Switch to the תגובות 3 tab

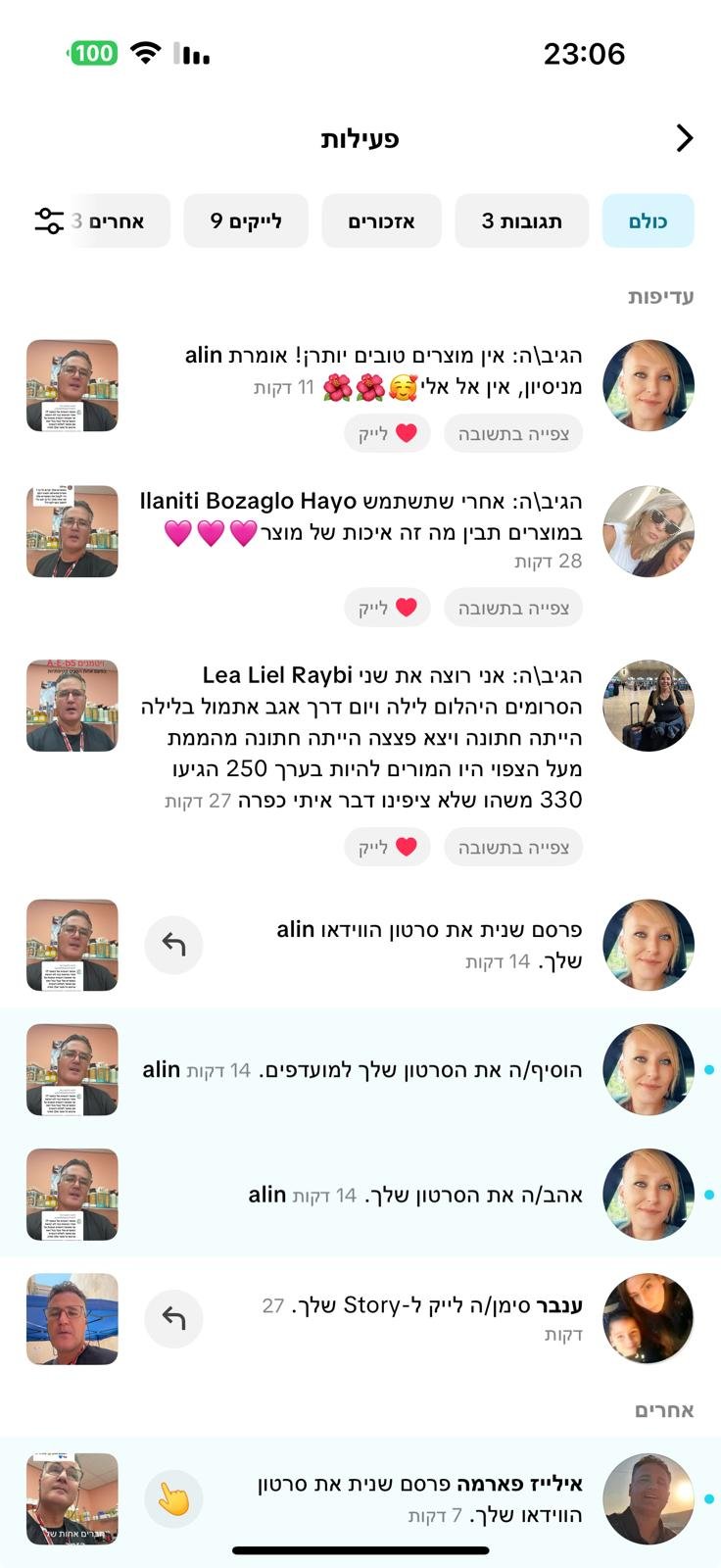[521, 220]
